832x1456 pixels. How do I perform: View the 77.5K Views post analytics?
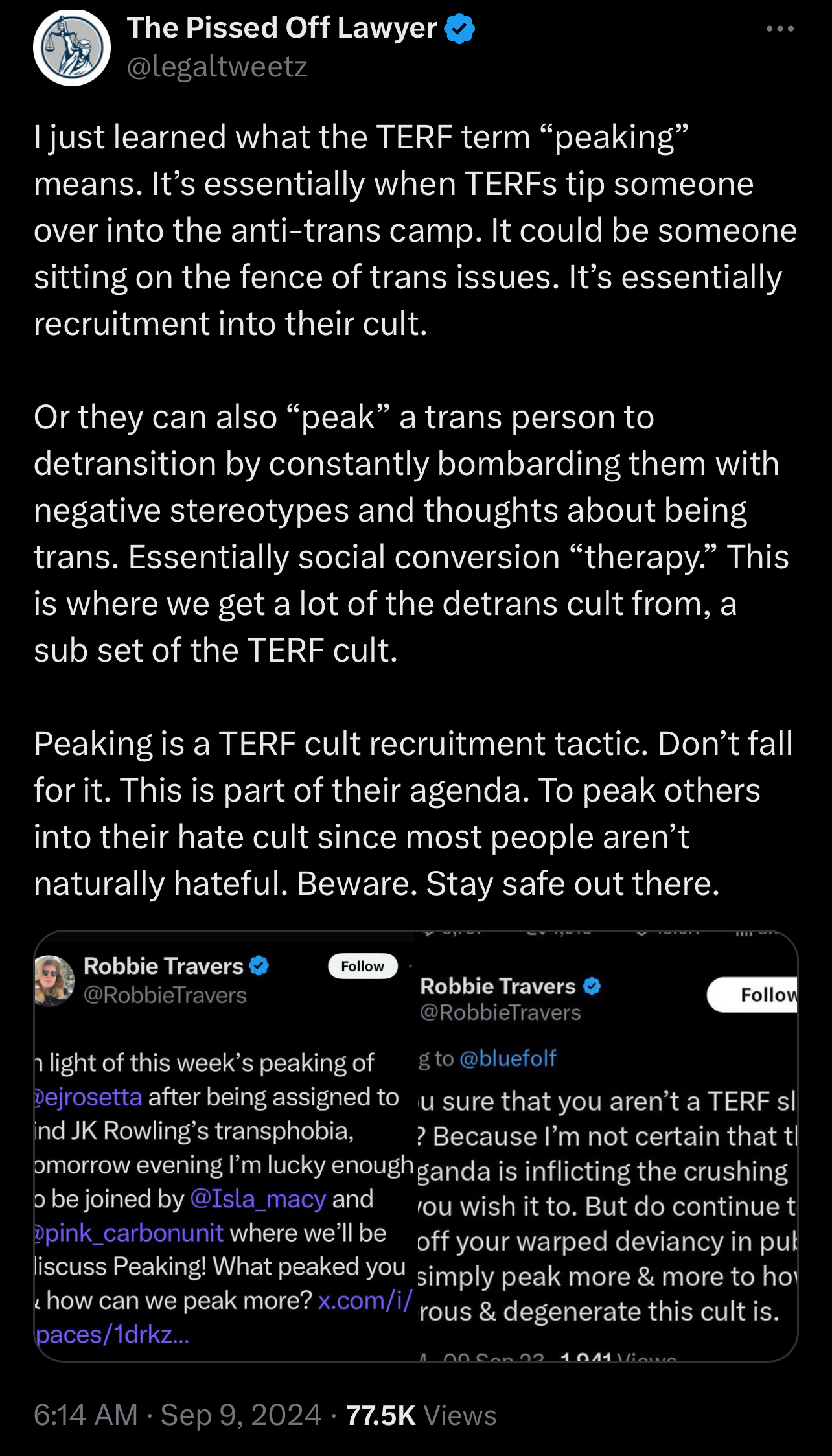pos(421,1415)
